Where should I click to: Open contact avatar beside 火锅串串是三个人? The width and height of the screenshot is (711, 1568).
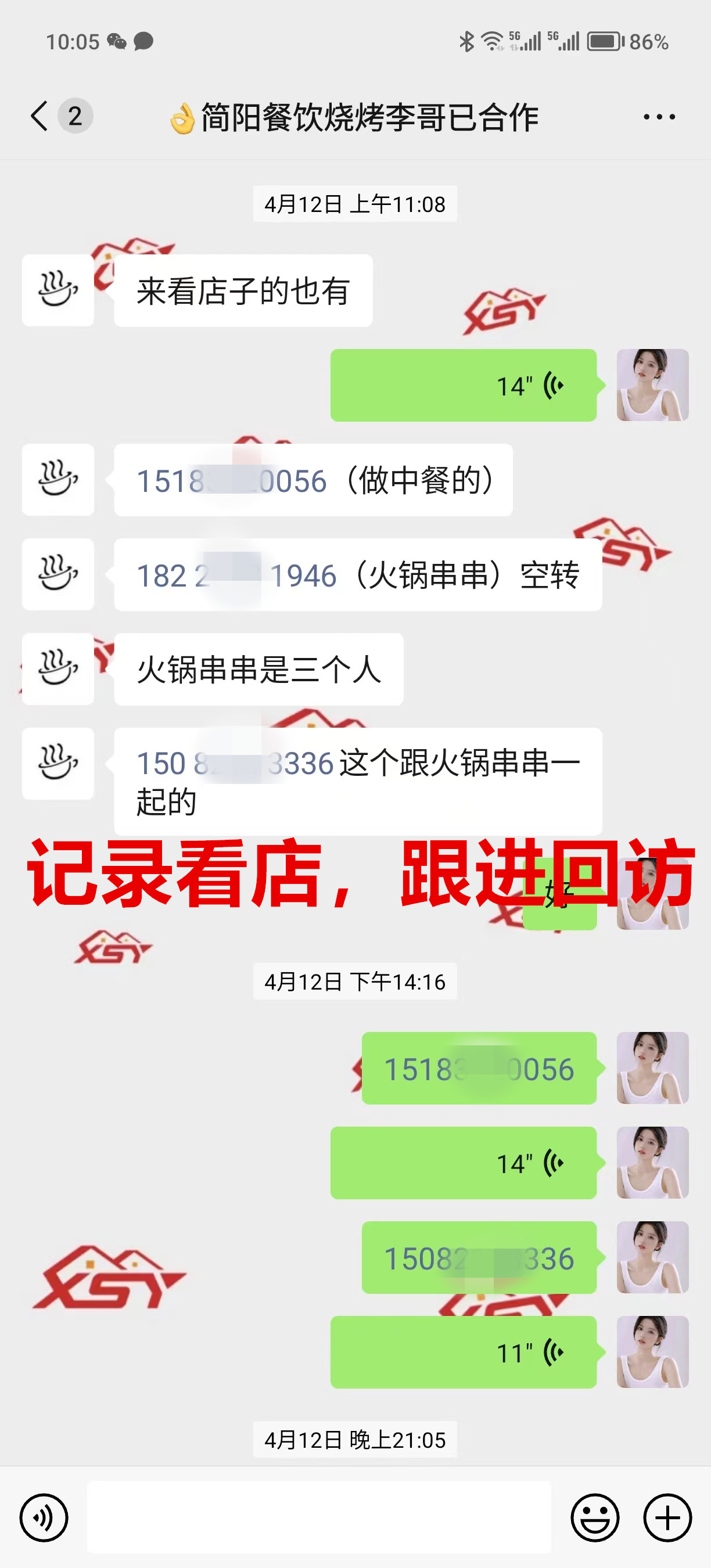(58, 669)
